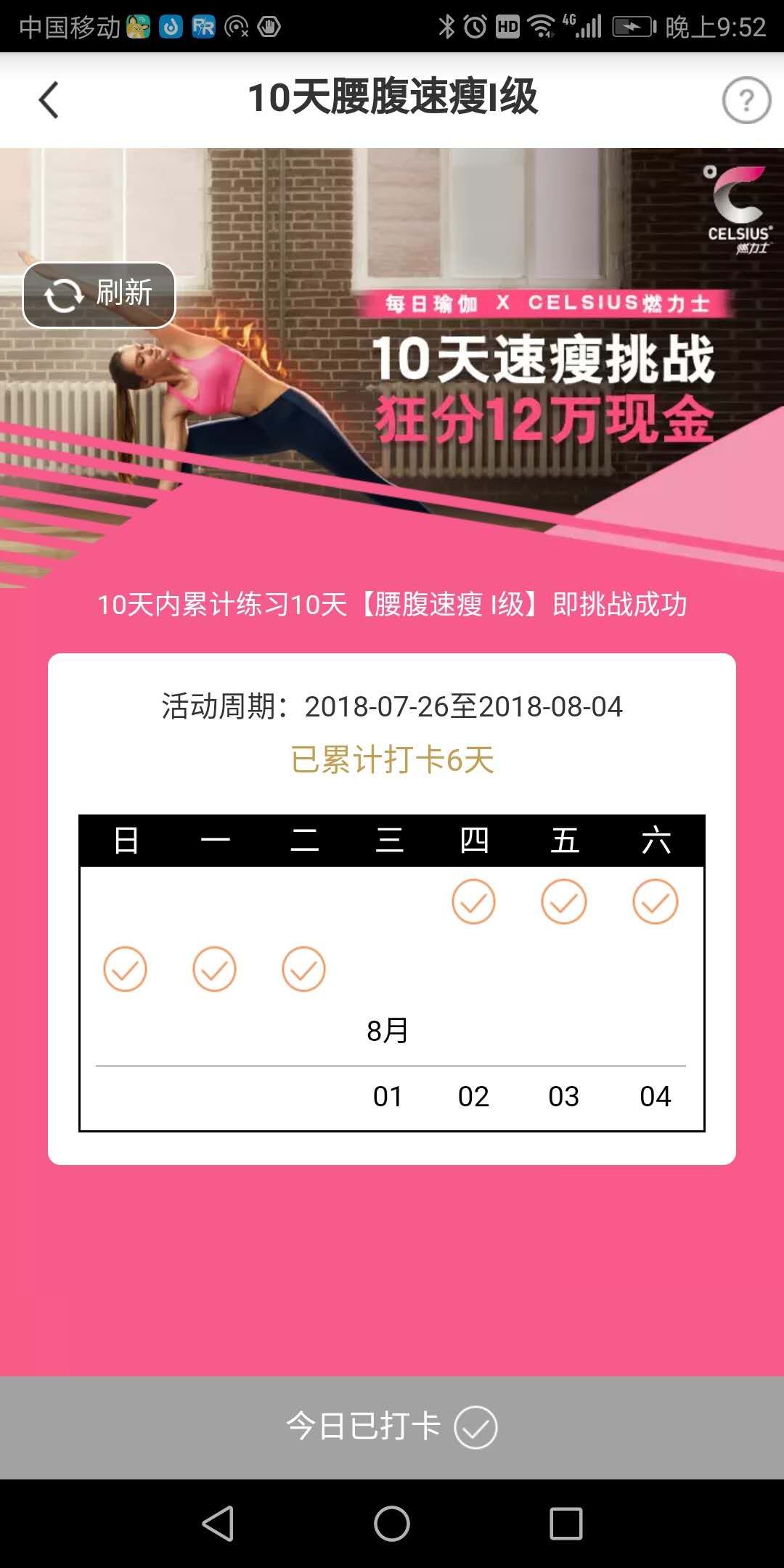
Task: Tap the 刷新 refresh button
Action: click(99, 295)
